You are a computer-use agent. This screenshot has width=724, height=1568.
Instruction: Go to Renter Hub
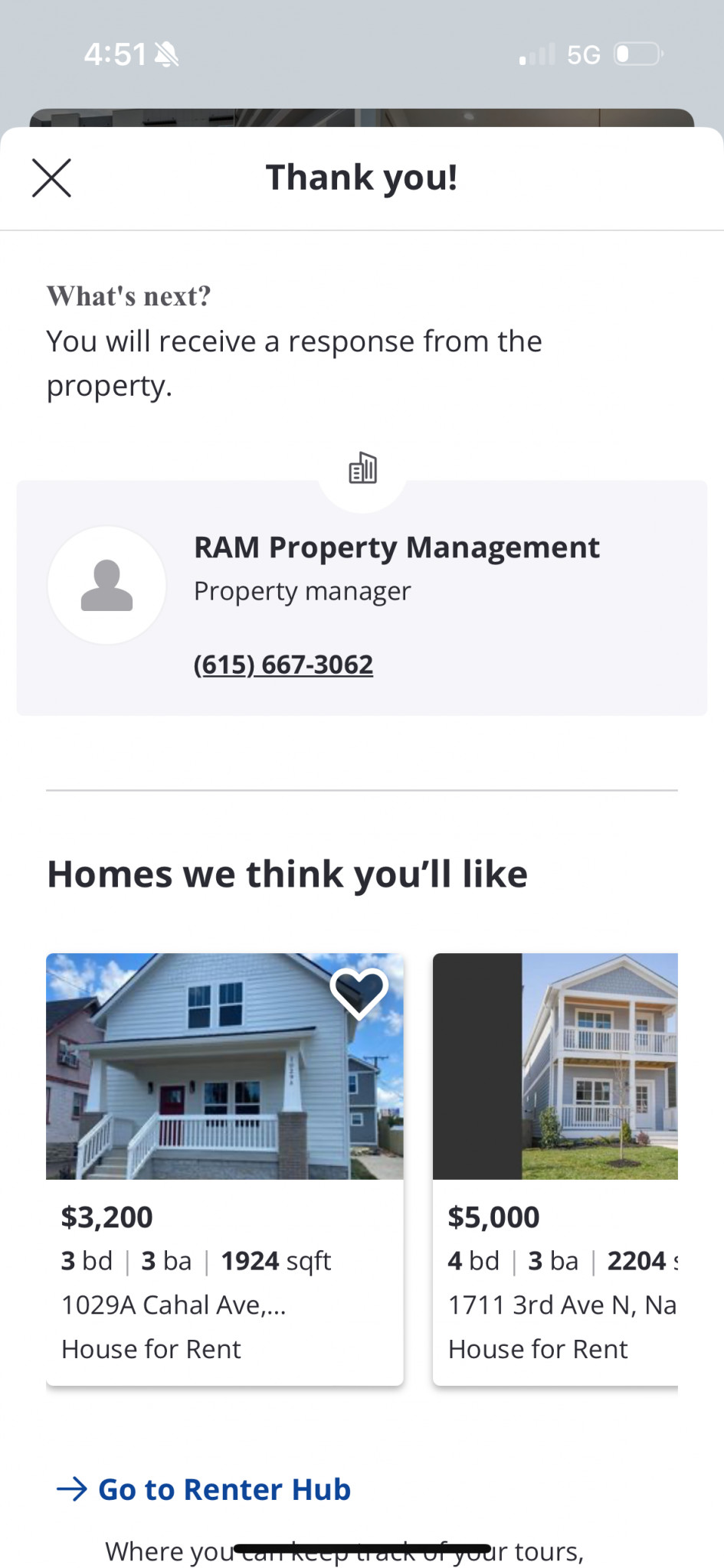click(204, 1489)
